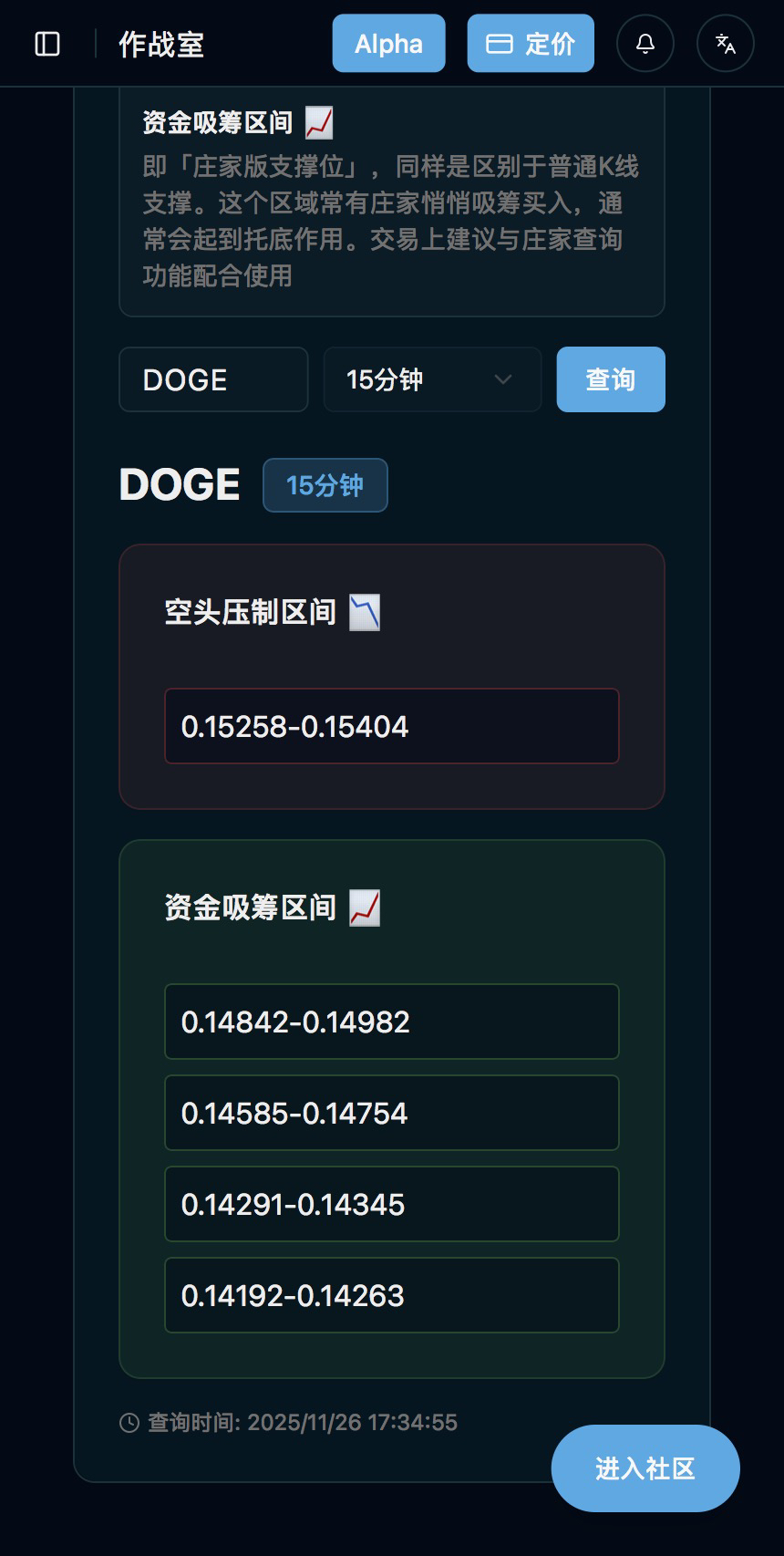Toggle the sidebar panel icon
784x1556 pixels.
click(x=47, y=44)
